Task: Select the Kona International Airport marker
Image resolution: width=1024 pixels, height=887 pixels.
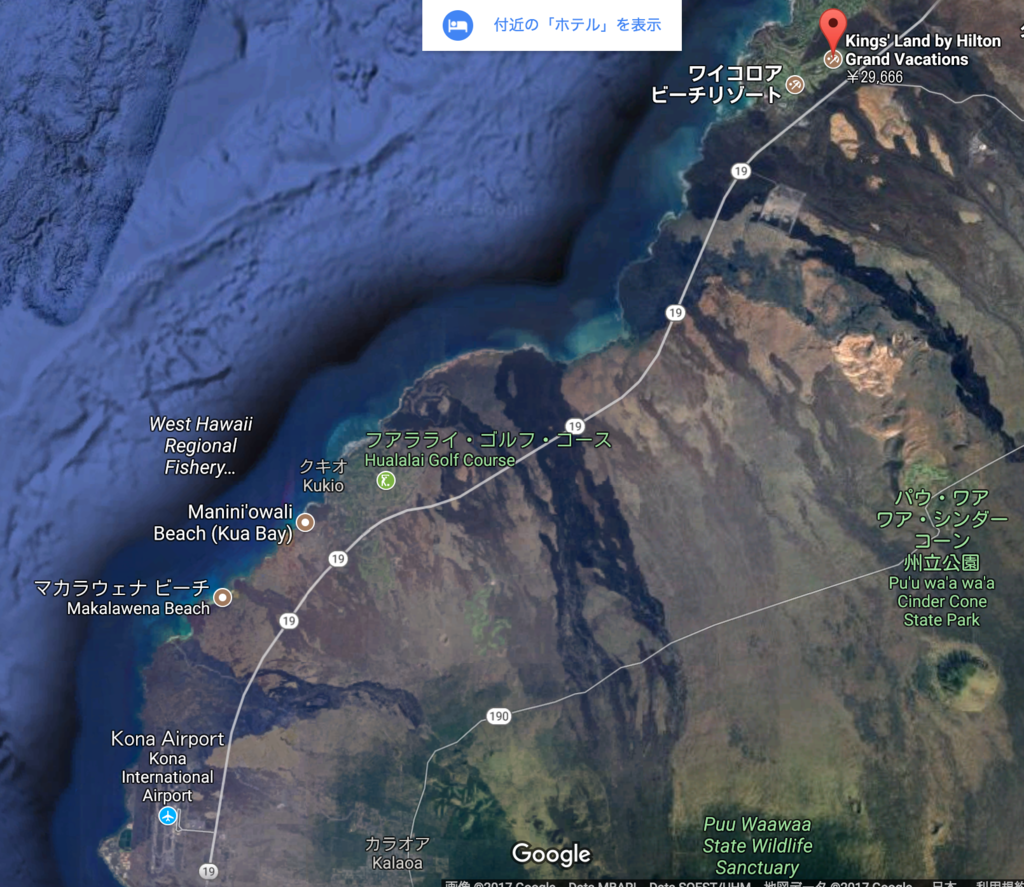Action: [x=168, y=817]
